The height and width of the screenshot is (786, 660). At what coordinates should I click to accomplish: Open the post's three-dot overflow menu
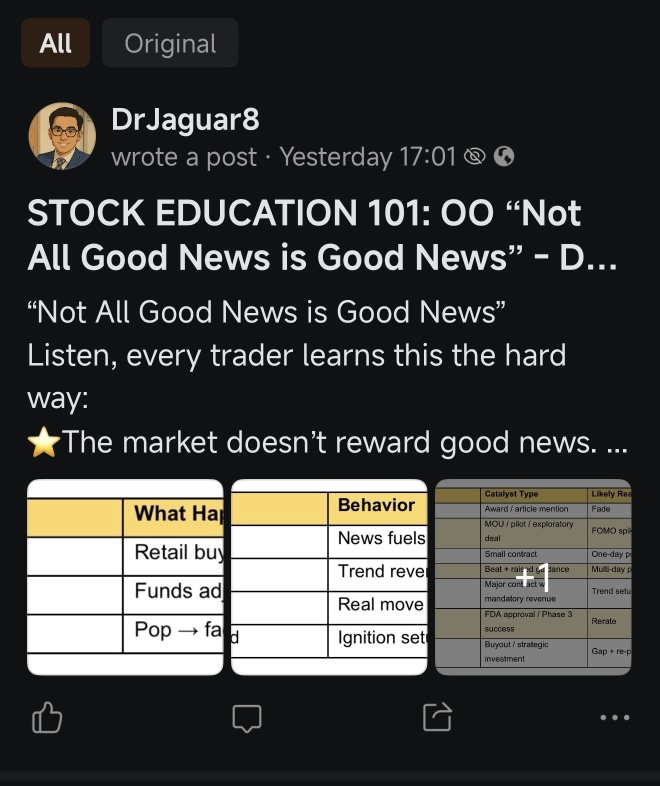pyautogui.click(x=614, y=717)
